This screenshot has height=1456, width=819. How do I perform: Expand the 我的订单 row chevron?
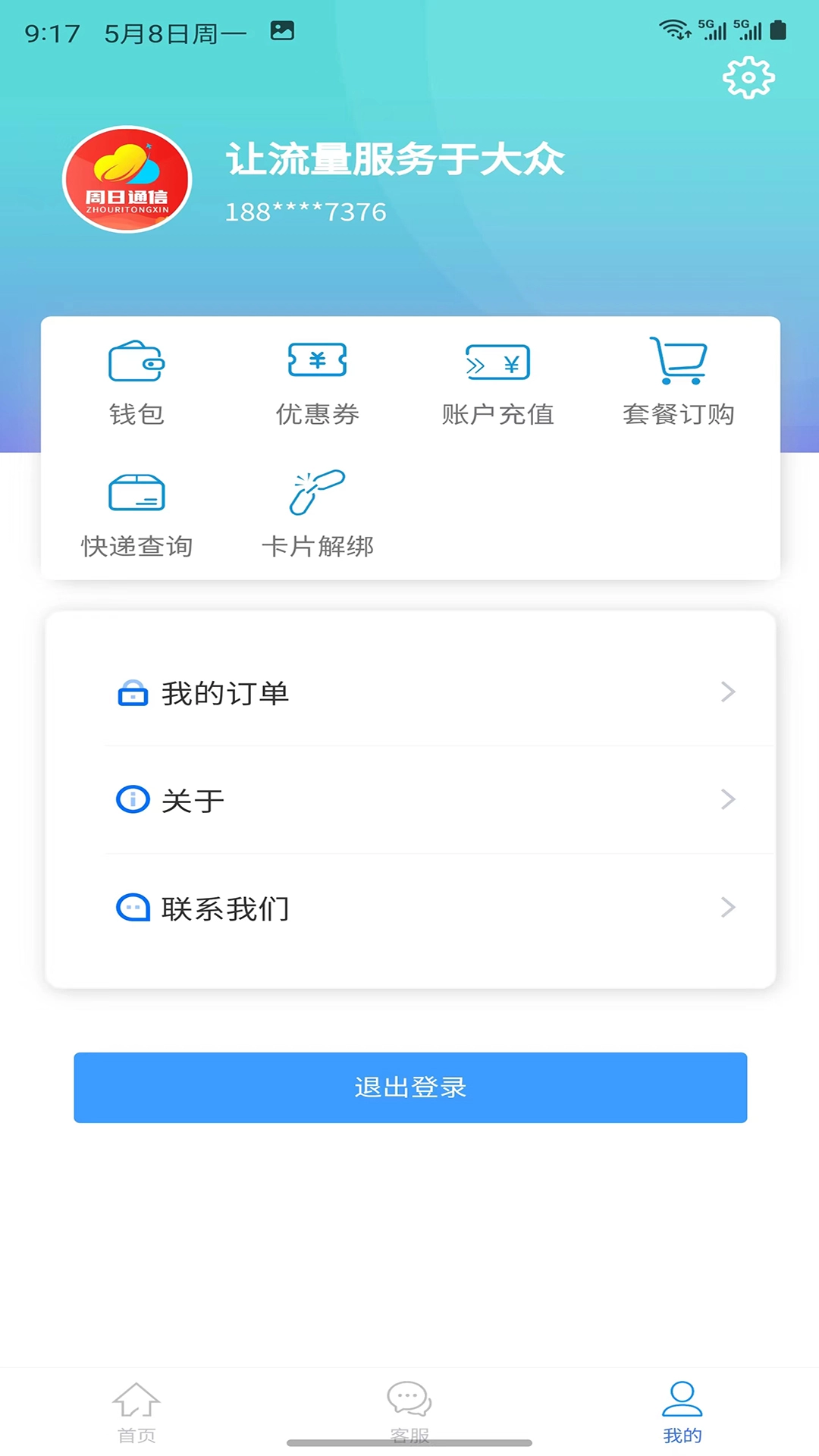coord(729,692)
